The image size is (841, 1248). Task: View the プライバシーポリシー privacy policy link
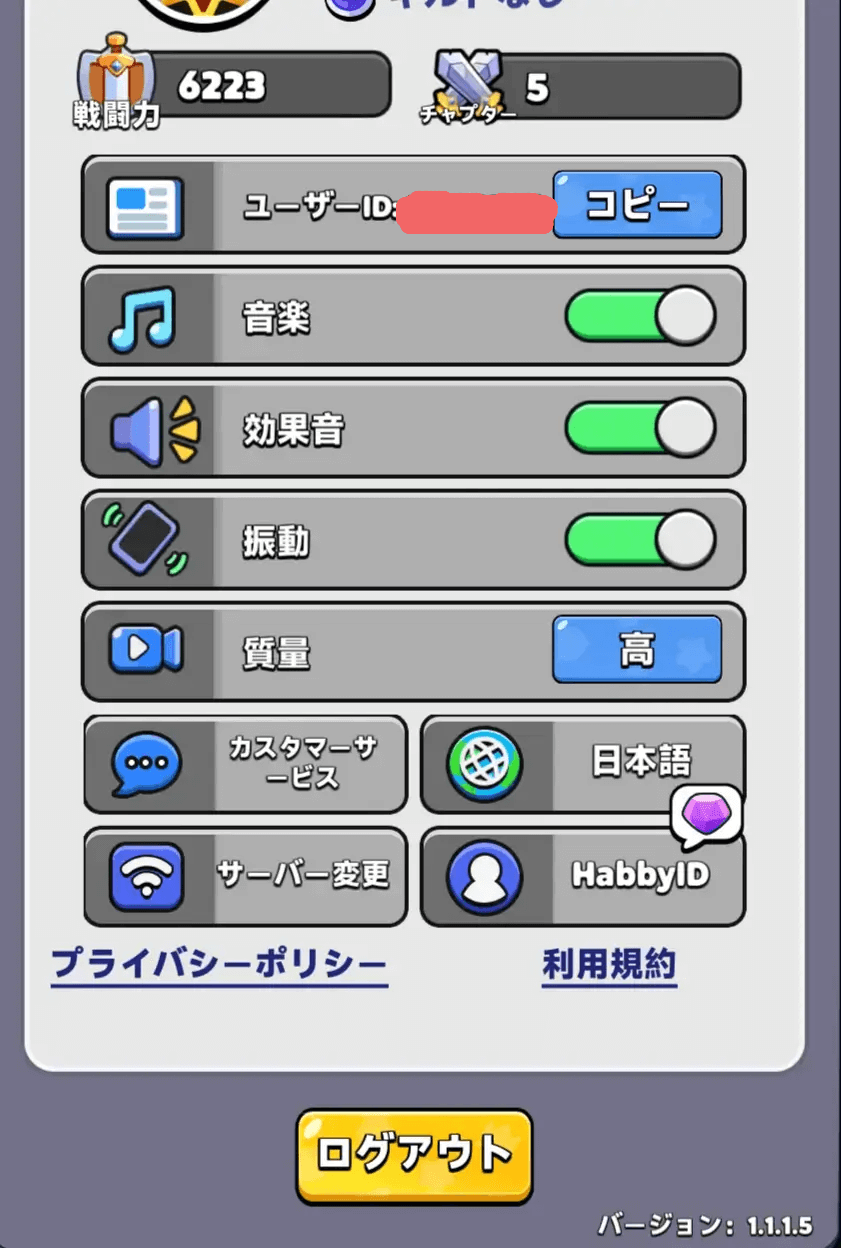coord(219,964)
